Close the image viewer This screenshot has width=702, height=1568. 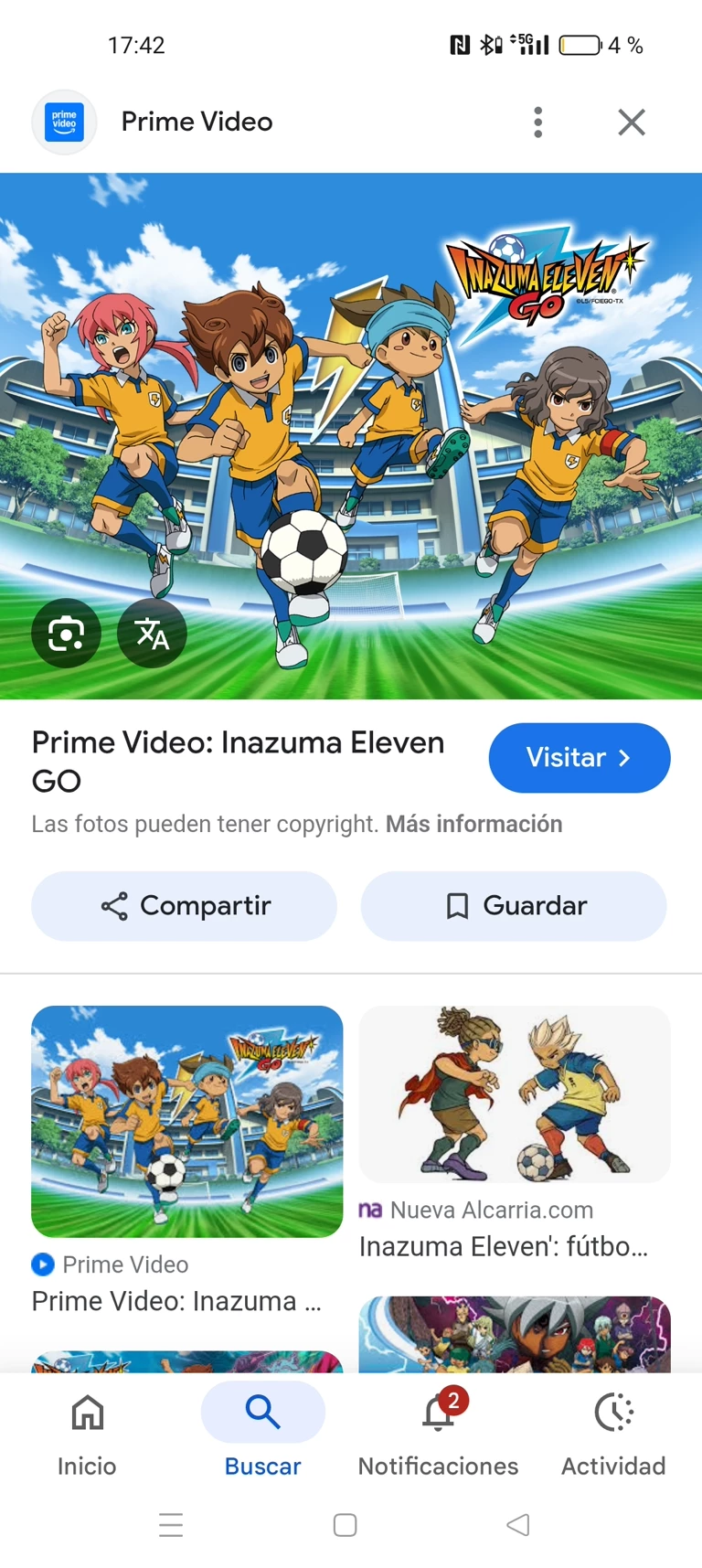632,122
